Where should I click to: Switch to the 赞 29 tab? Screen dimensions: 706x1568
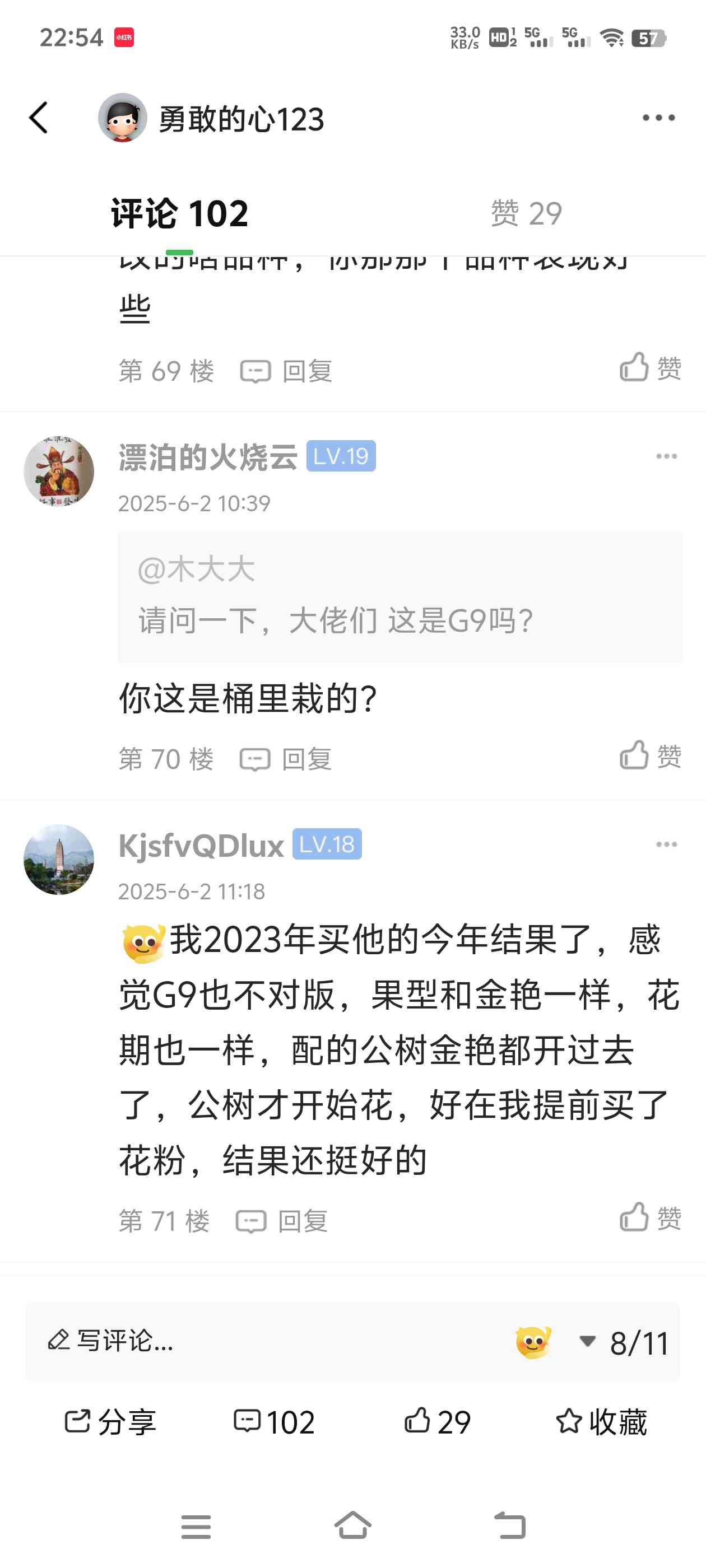pyautogui.click(x=526, y=214)
